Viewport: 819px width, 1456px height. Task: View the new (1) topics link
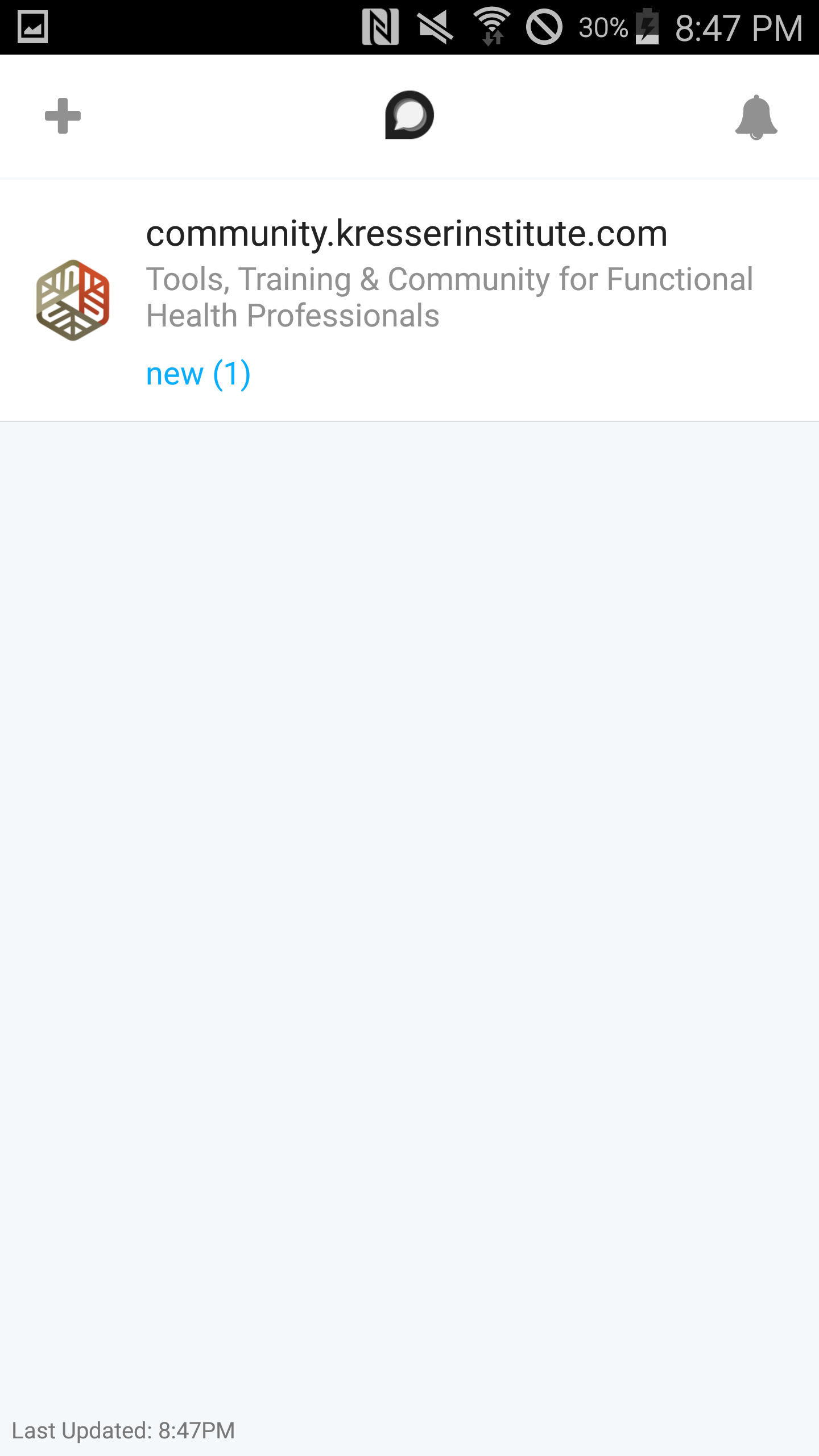click(198, 374)
